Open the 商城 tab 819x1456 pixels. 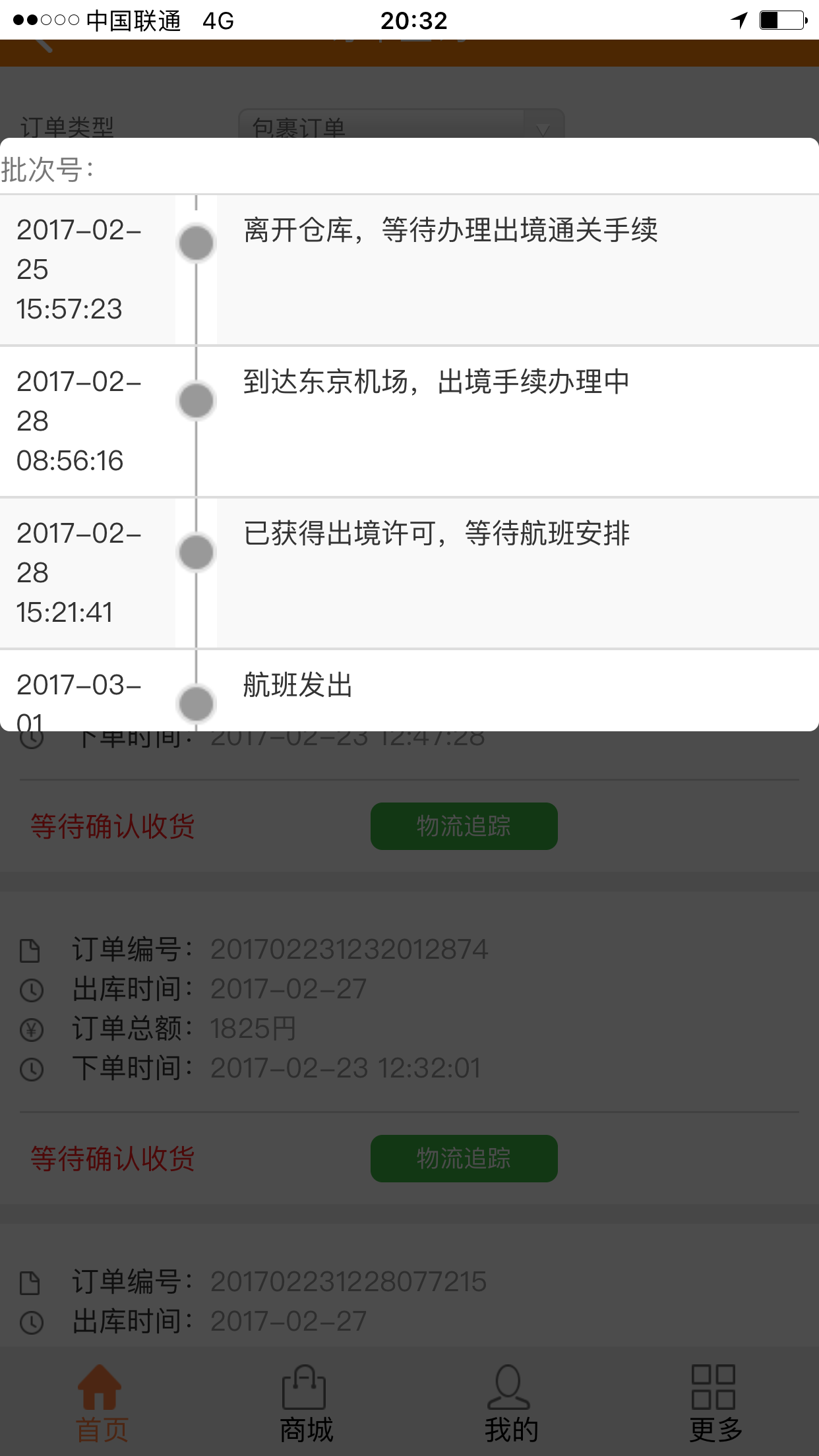click(x=306, y=1402)
